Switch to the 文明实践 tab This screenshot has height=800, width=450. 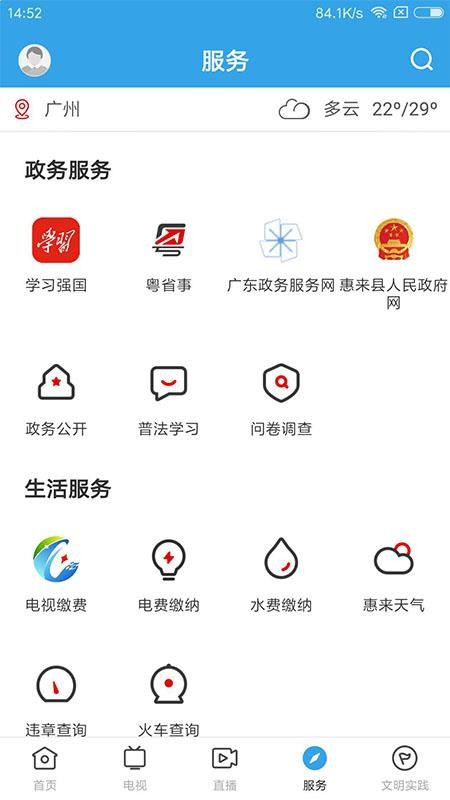(405, 768)
